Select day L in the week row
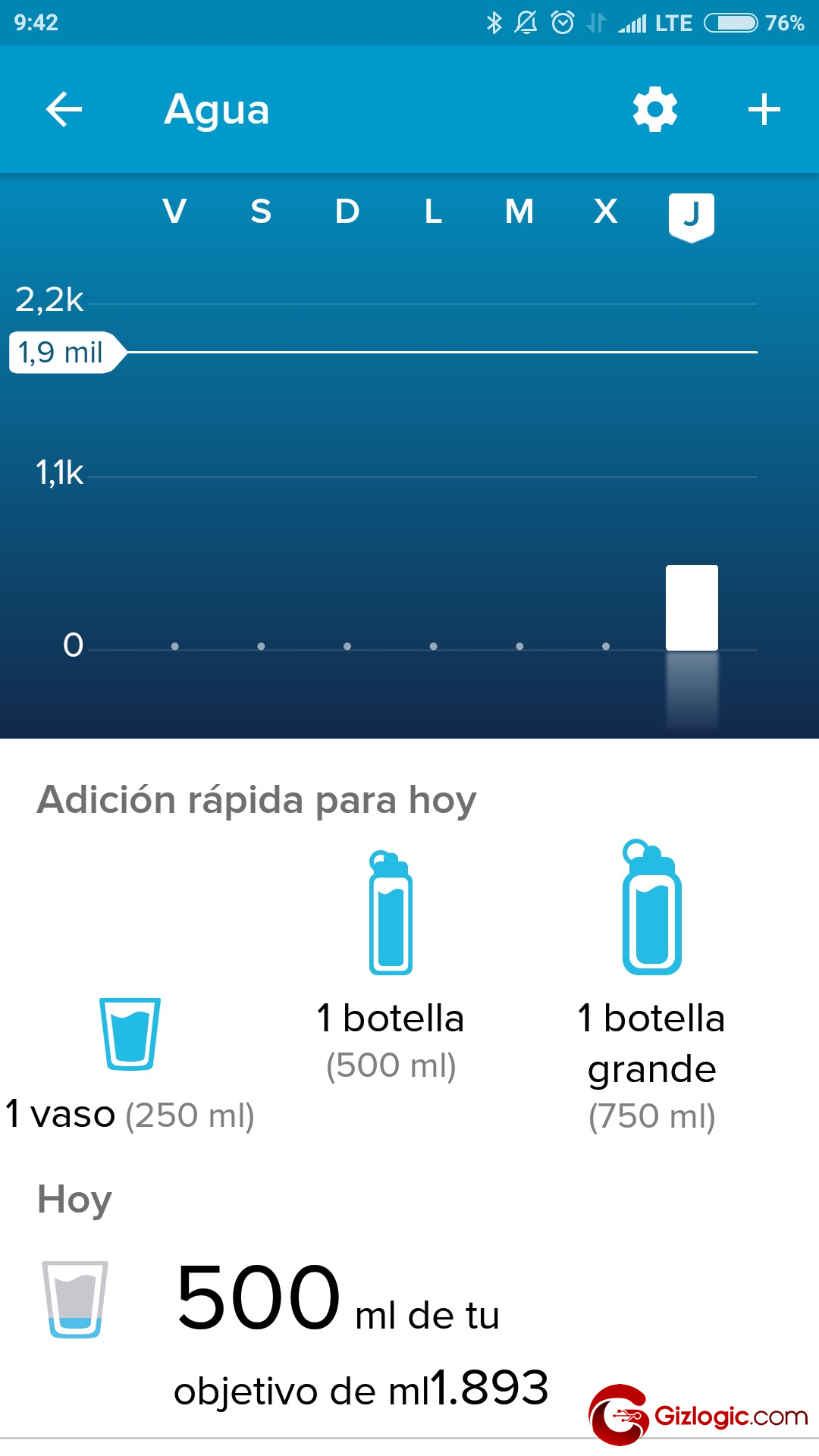 tap(433, 212)
